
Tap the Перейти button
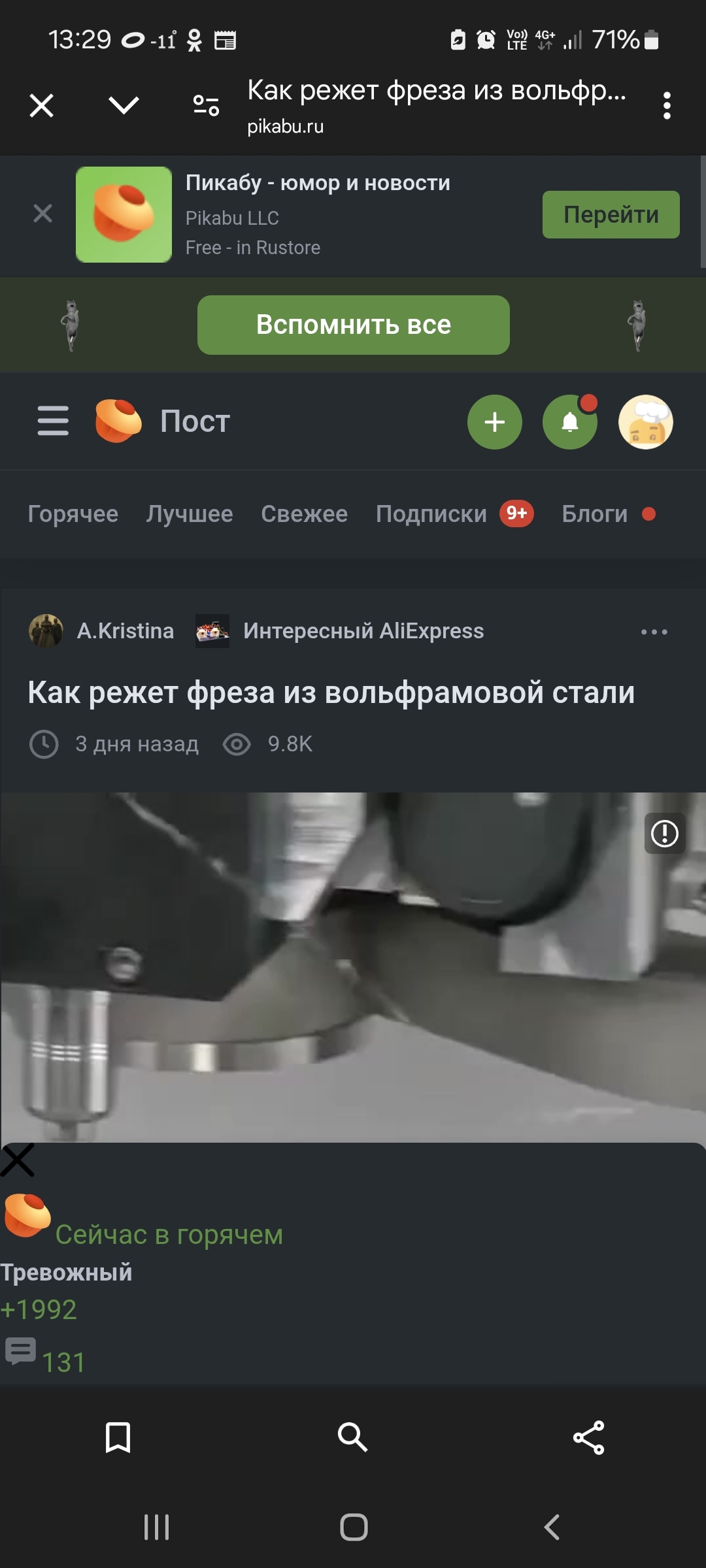(611, 215)
